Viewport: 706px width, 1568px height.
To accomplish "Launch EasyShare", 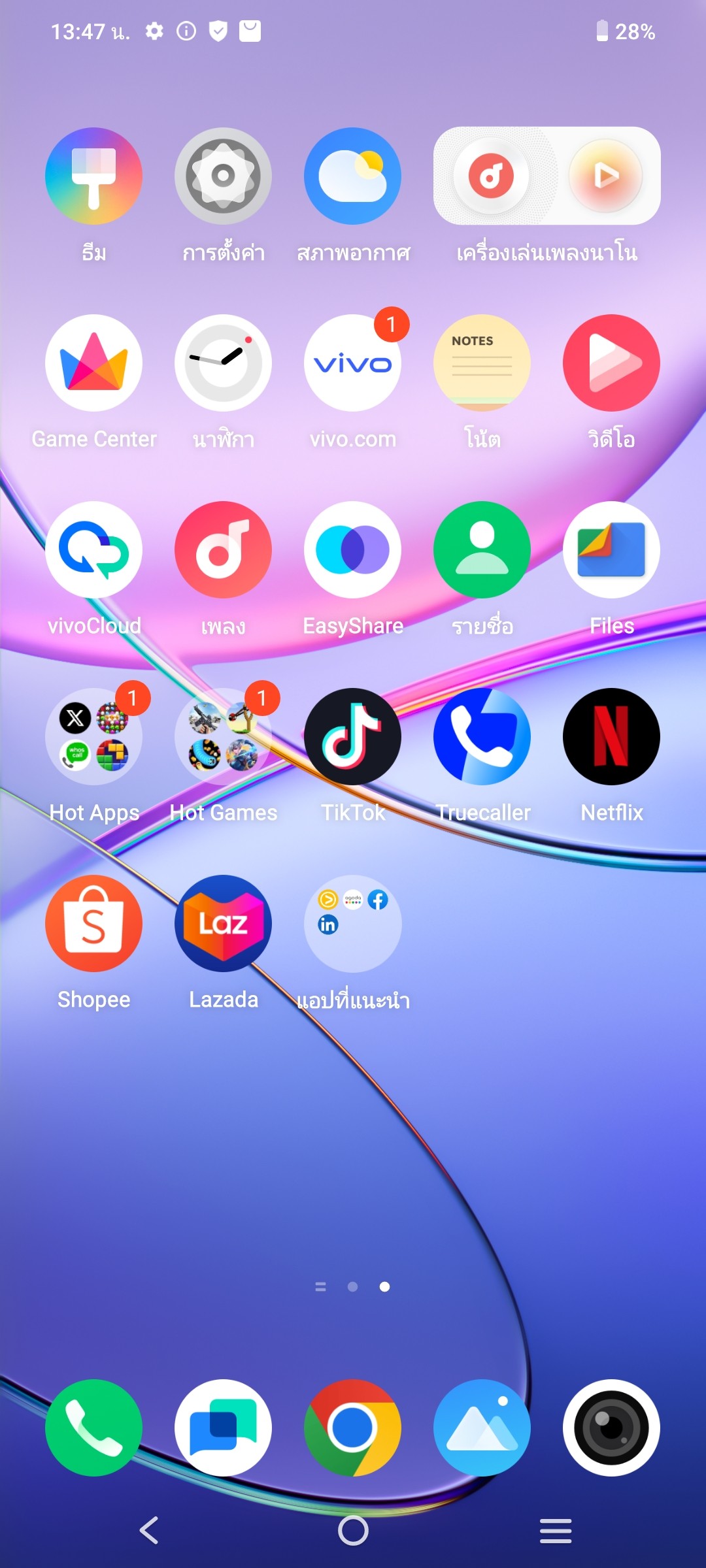I will pyautogui.click(x=352, y=550).
